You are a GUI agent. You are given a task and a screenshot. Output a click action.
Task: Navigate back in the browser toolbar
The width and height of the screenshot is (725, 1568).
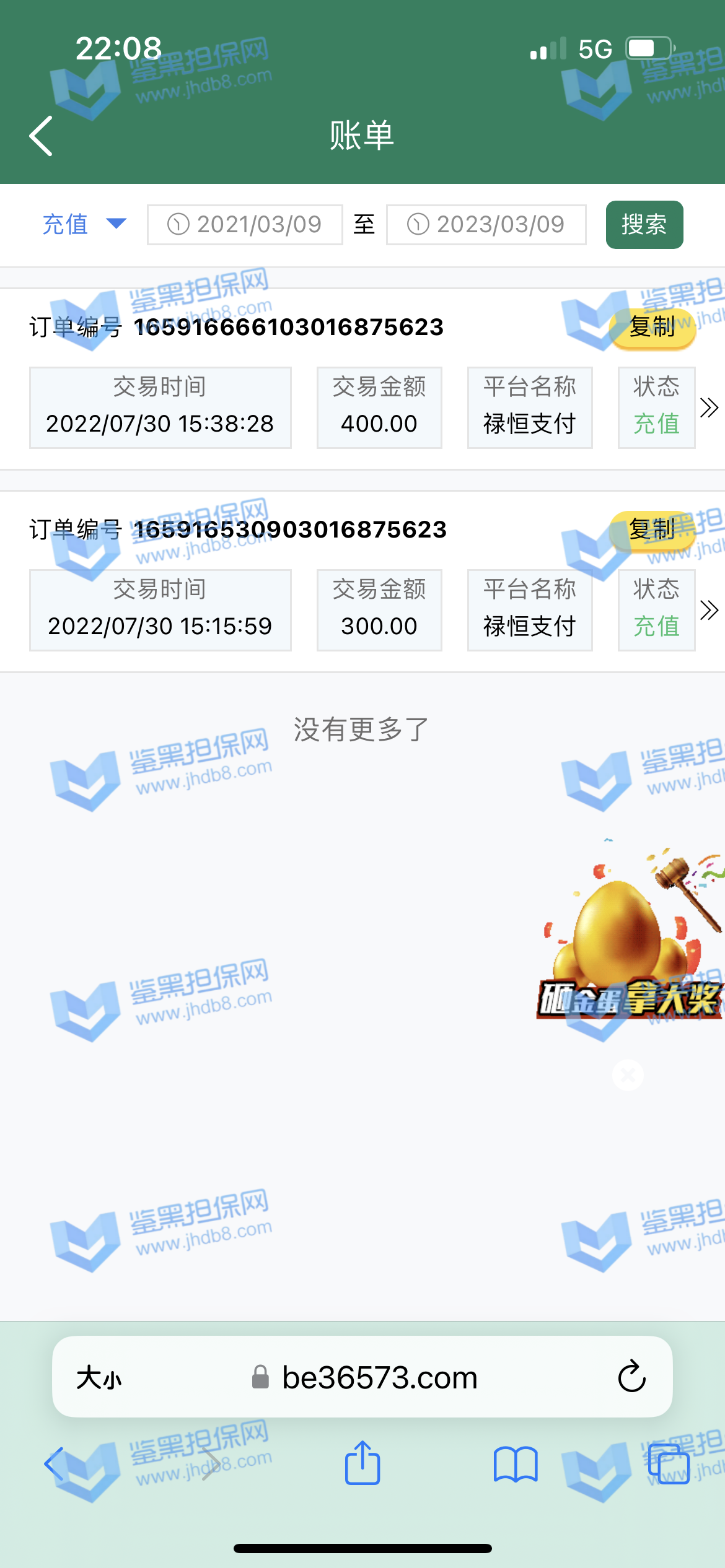click(x=55, y=1464)
